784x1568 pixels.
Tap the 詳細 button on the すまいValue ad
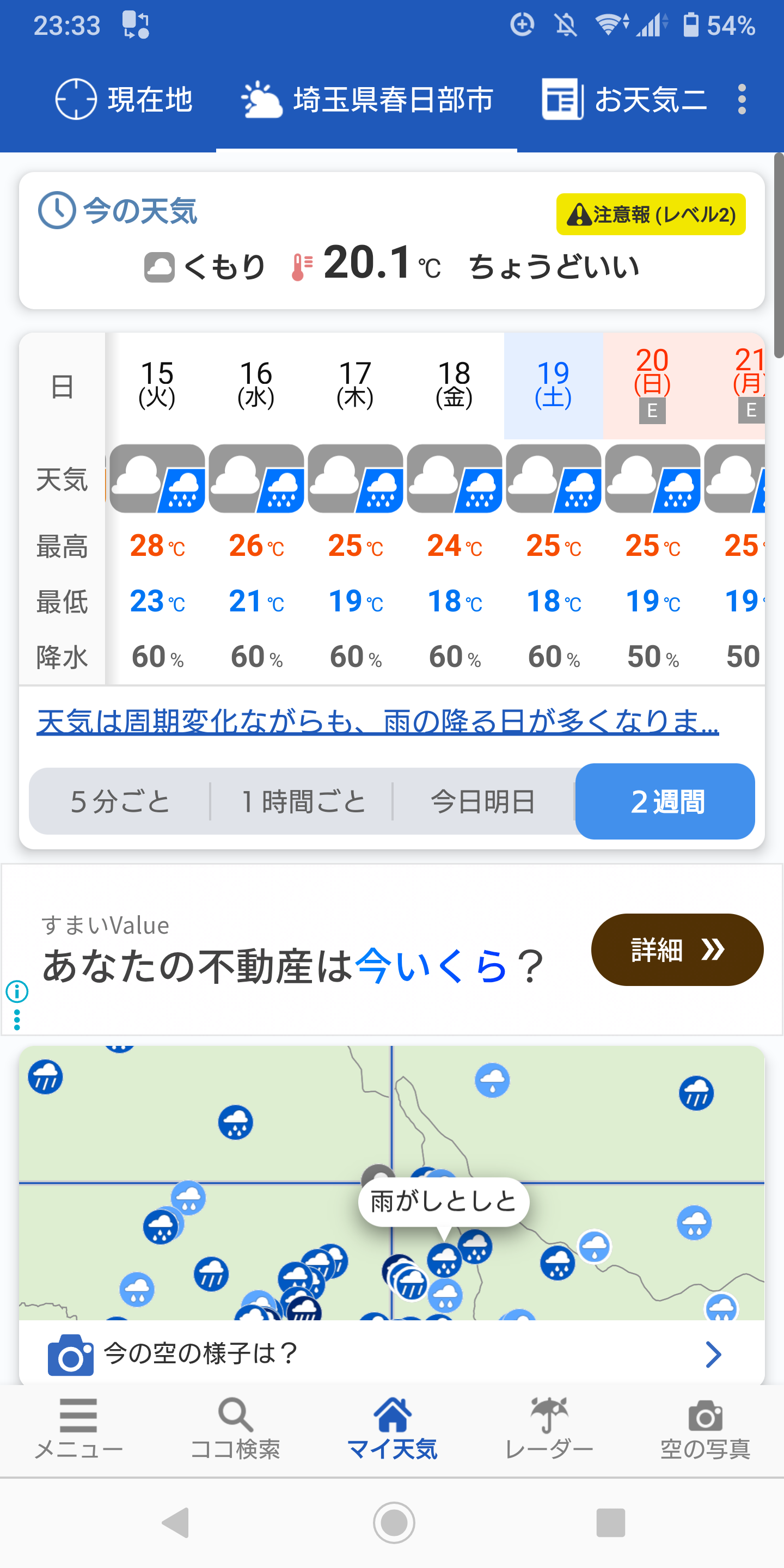(677, 950)
